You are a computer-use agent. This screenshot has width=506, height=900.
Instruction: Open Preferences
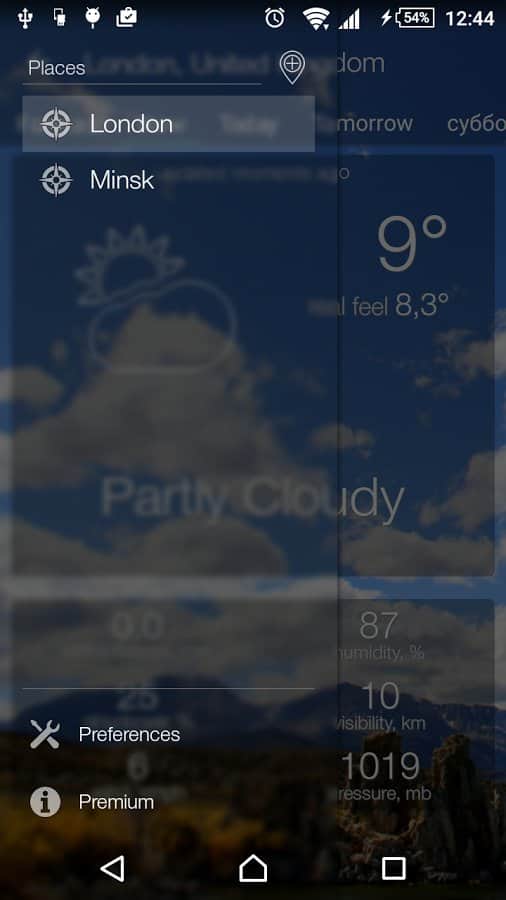[169, 734]
